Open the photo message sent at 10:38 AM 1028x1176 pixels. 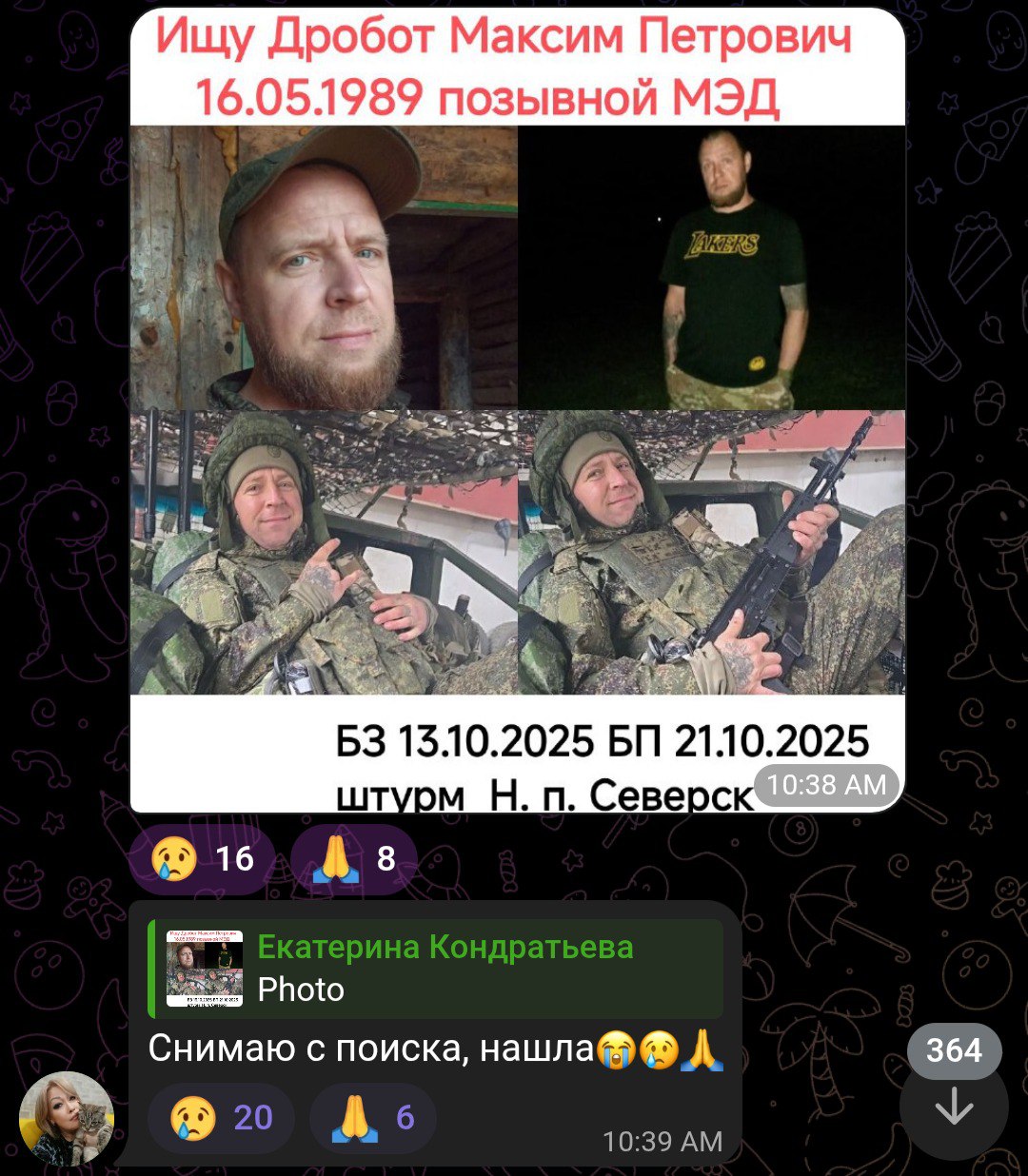[517, 409]
